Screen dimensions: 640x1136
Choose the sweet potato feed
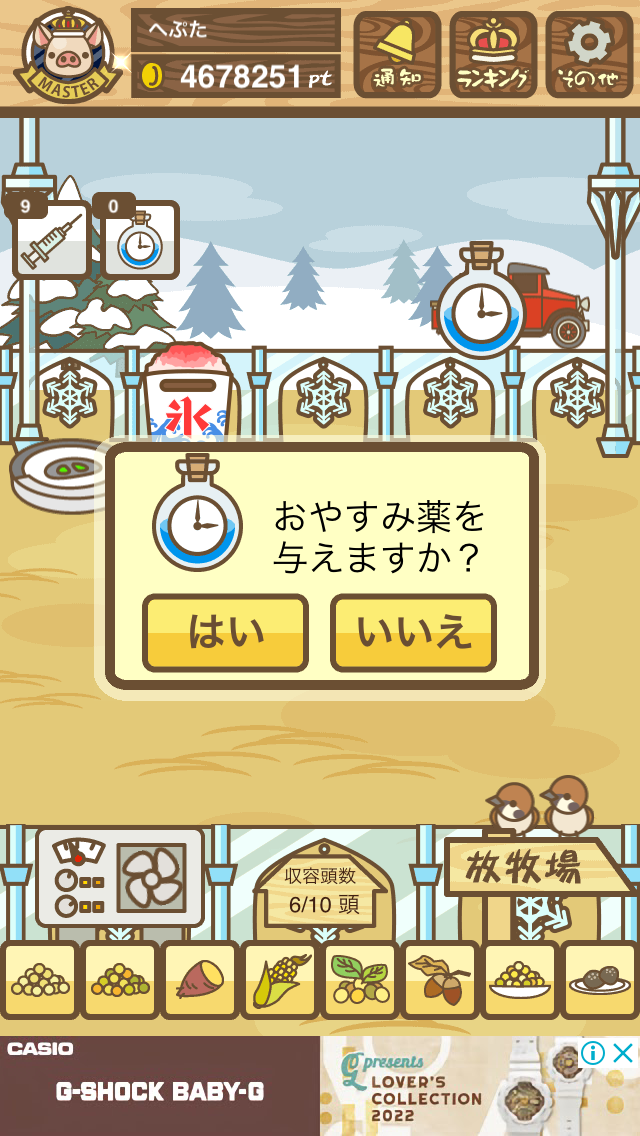(x=200, y=980)
